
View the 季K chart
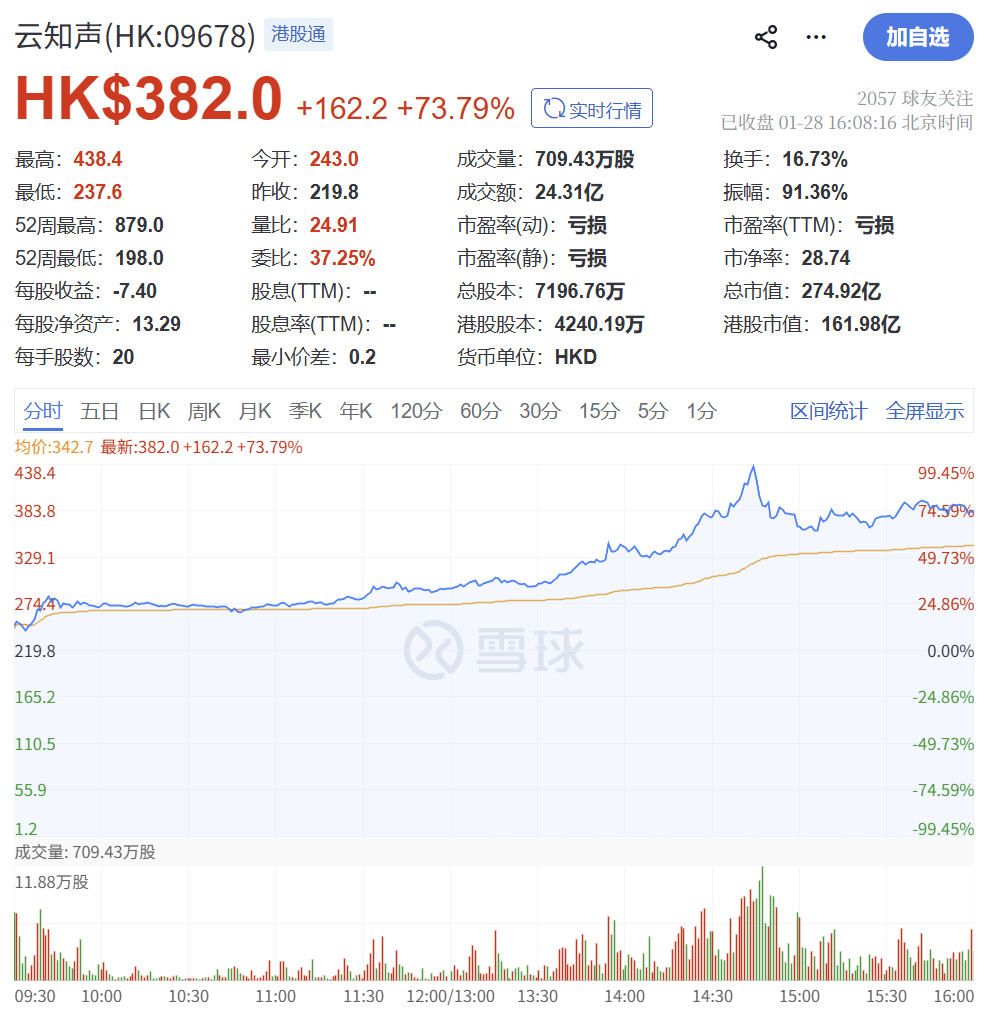(305, 411)
